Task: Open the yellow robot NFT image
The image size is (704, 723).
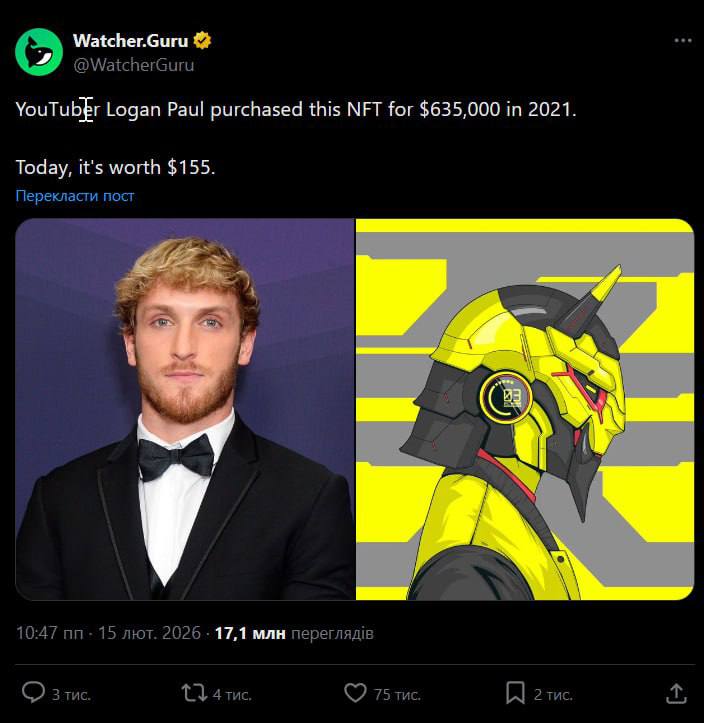Action: 525,409
